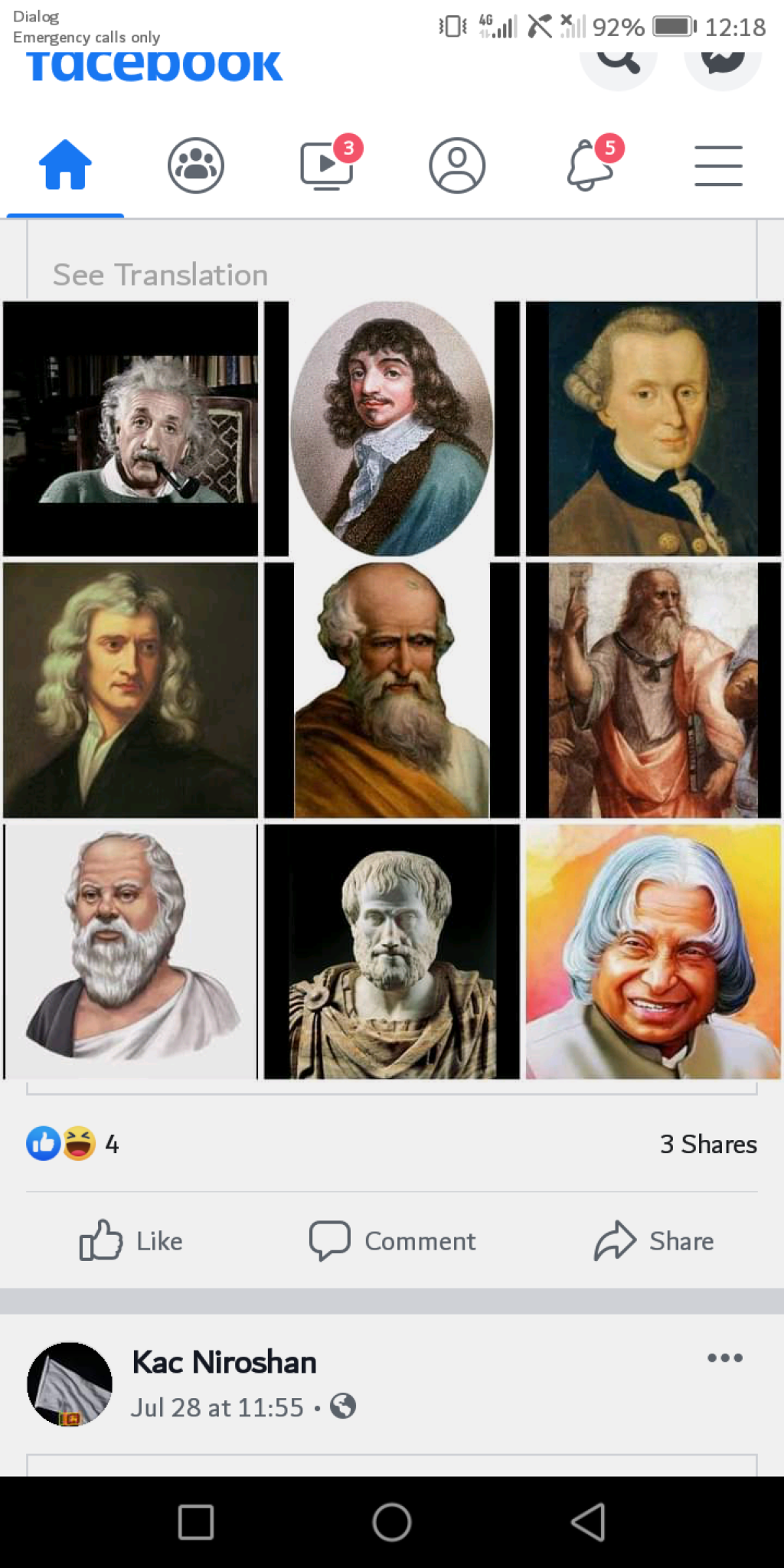784x1568 pixels.
Task: Open the hamburger menu tab
Action: (x=718, y=165)
